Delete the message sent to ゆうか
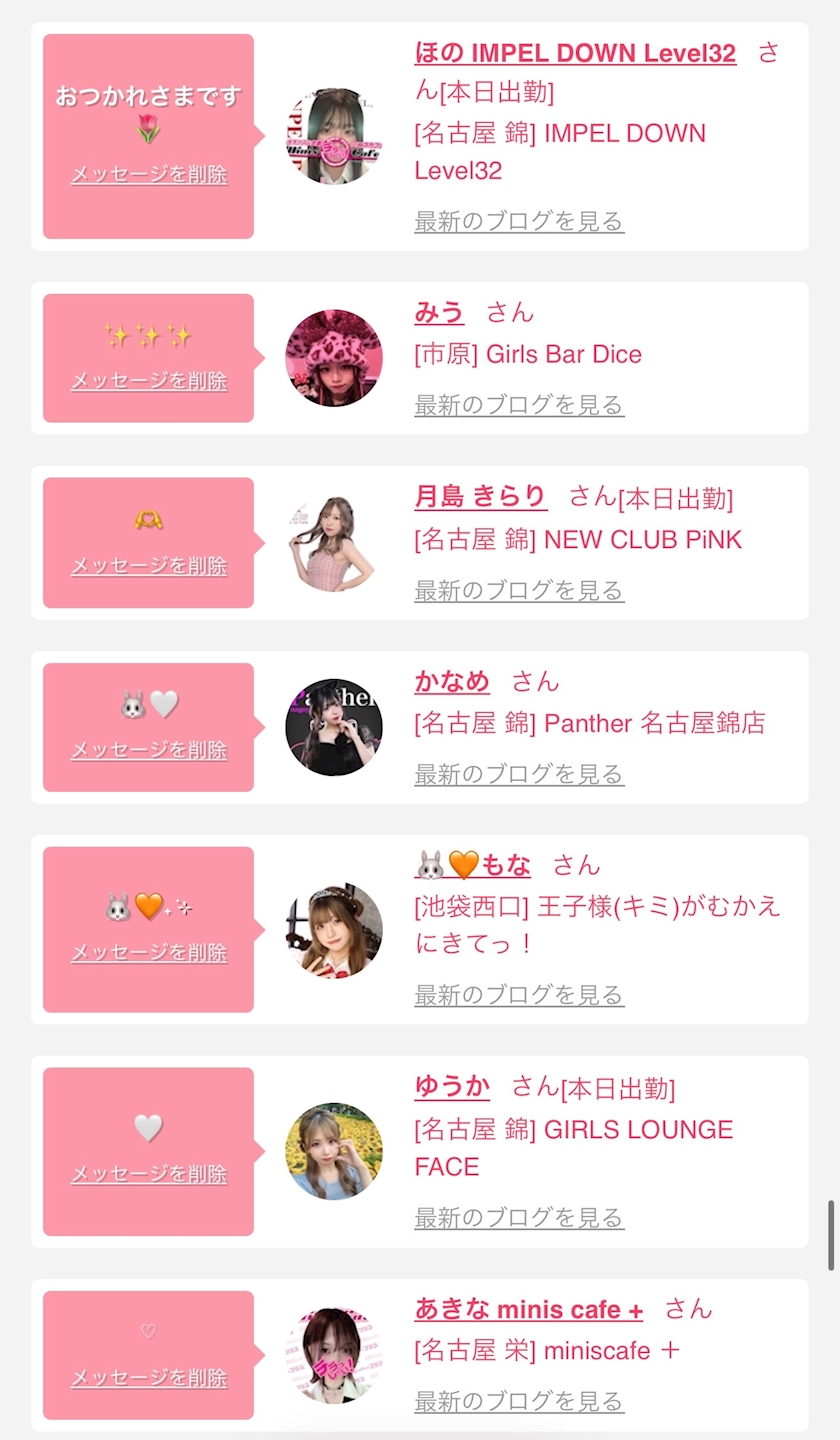840x1440 pixels. [x=149, y=1173]
